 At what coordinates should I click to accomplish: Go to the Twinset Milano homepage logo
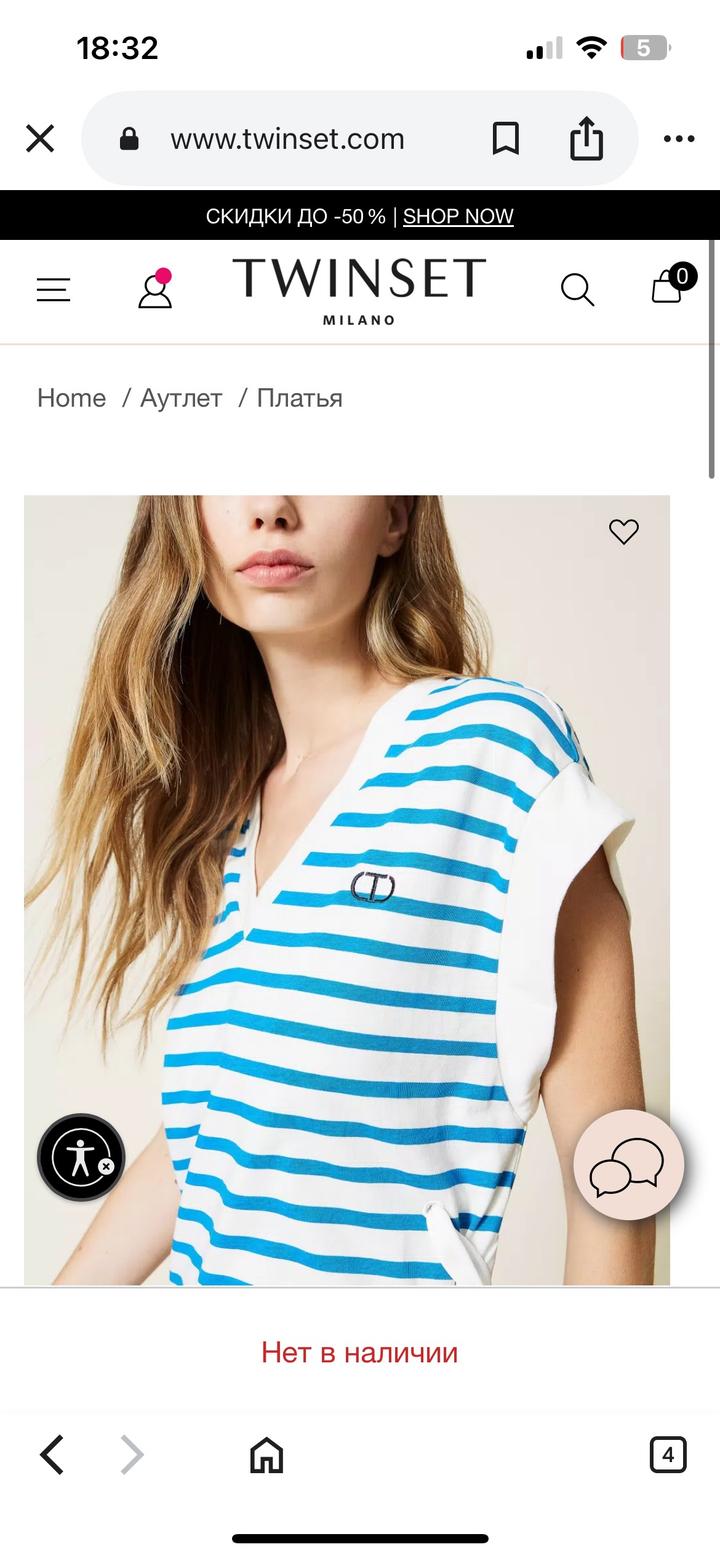tap(359, 290)
